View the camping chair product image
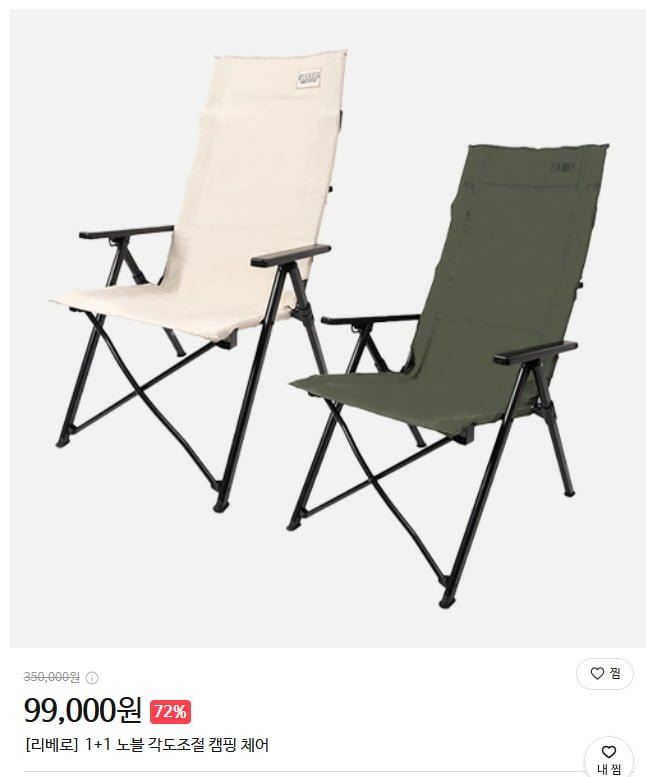The width and height of the screenshot is (646, 777). click(x=327, y=328)
